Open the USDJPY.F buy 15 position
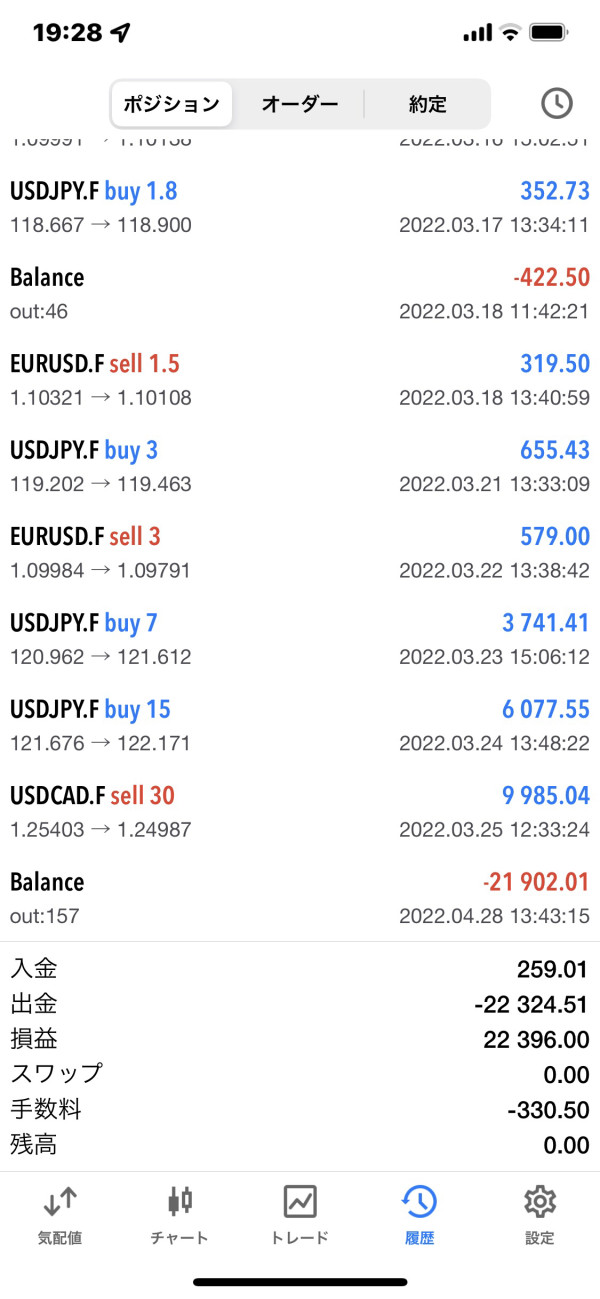The height and width of the screenshot is (1299, 600). 300,725
